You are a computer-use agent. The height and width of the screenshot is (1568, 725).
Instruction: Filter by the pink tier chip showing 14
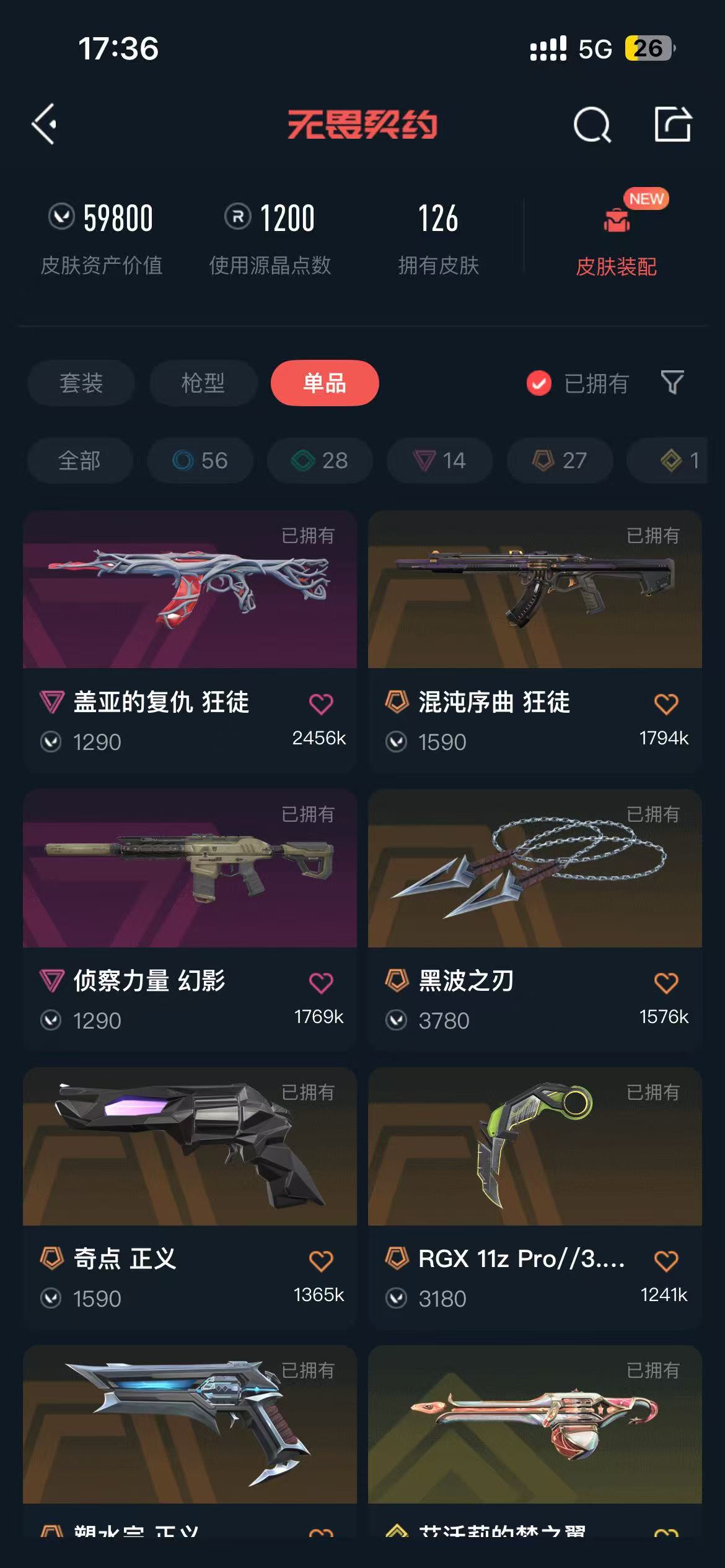[x=439, y=461]
